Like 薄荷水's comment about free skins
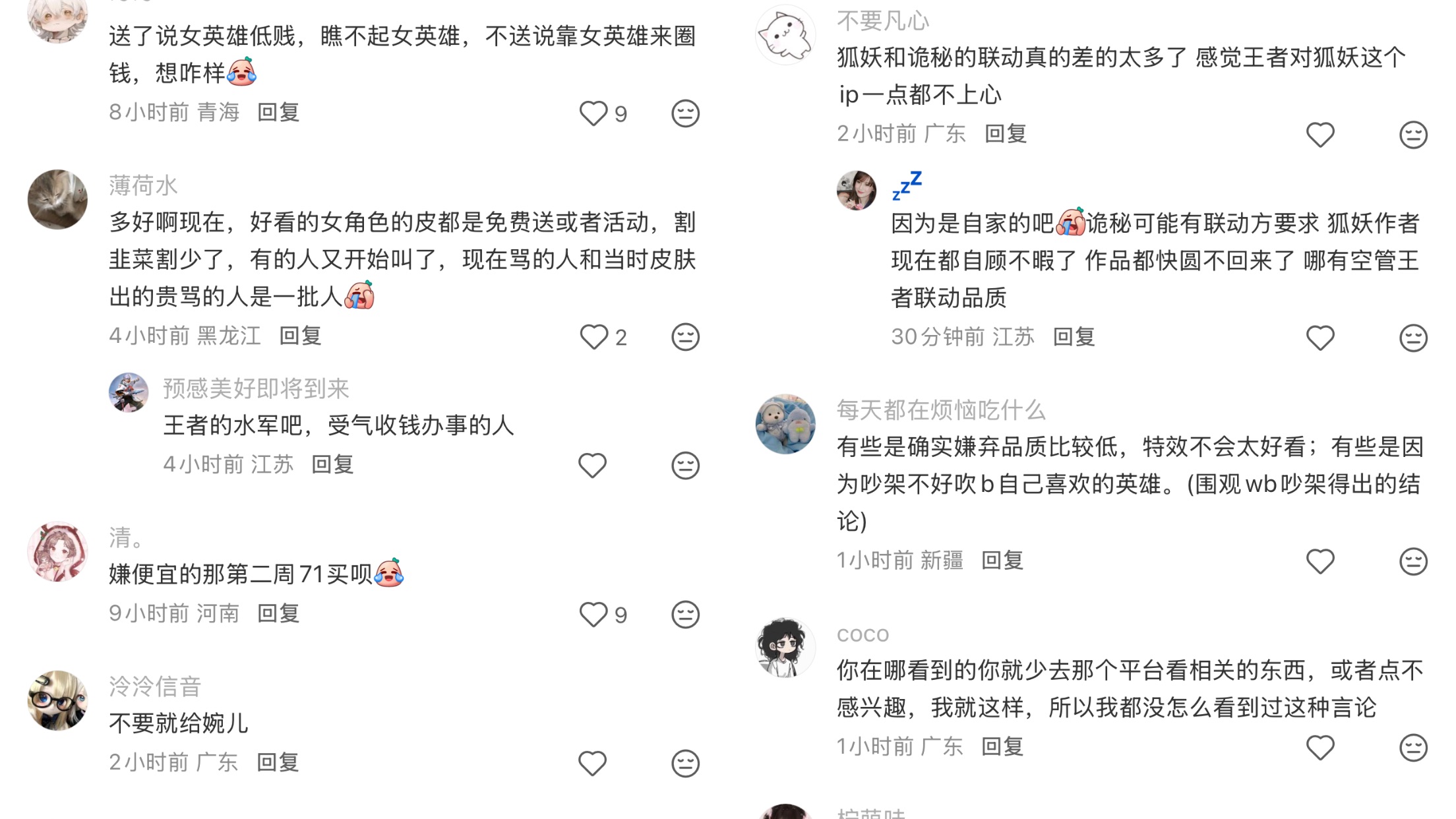1456x819 pixels. [x=593, y=337]
